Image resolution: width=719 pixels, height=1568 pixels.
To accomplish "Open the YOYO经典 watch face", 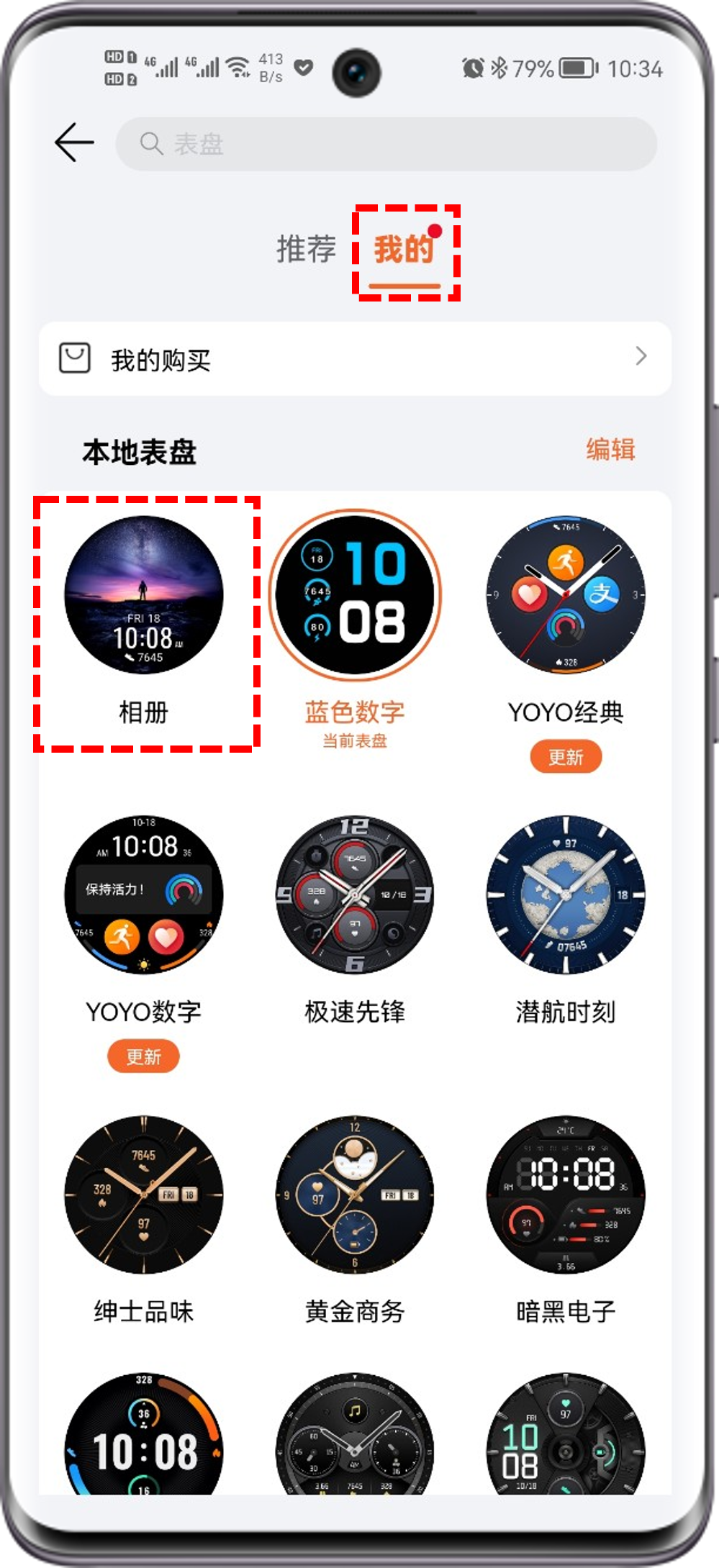I will click(566, 595).
